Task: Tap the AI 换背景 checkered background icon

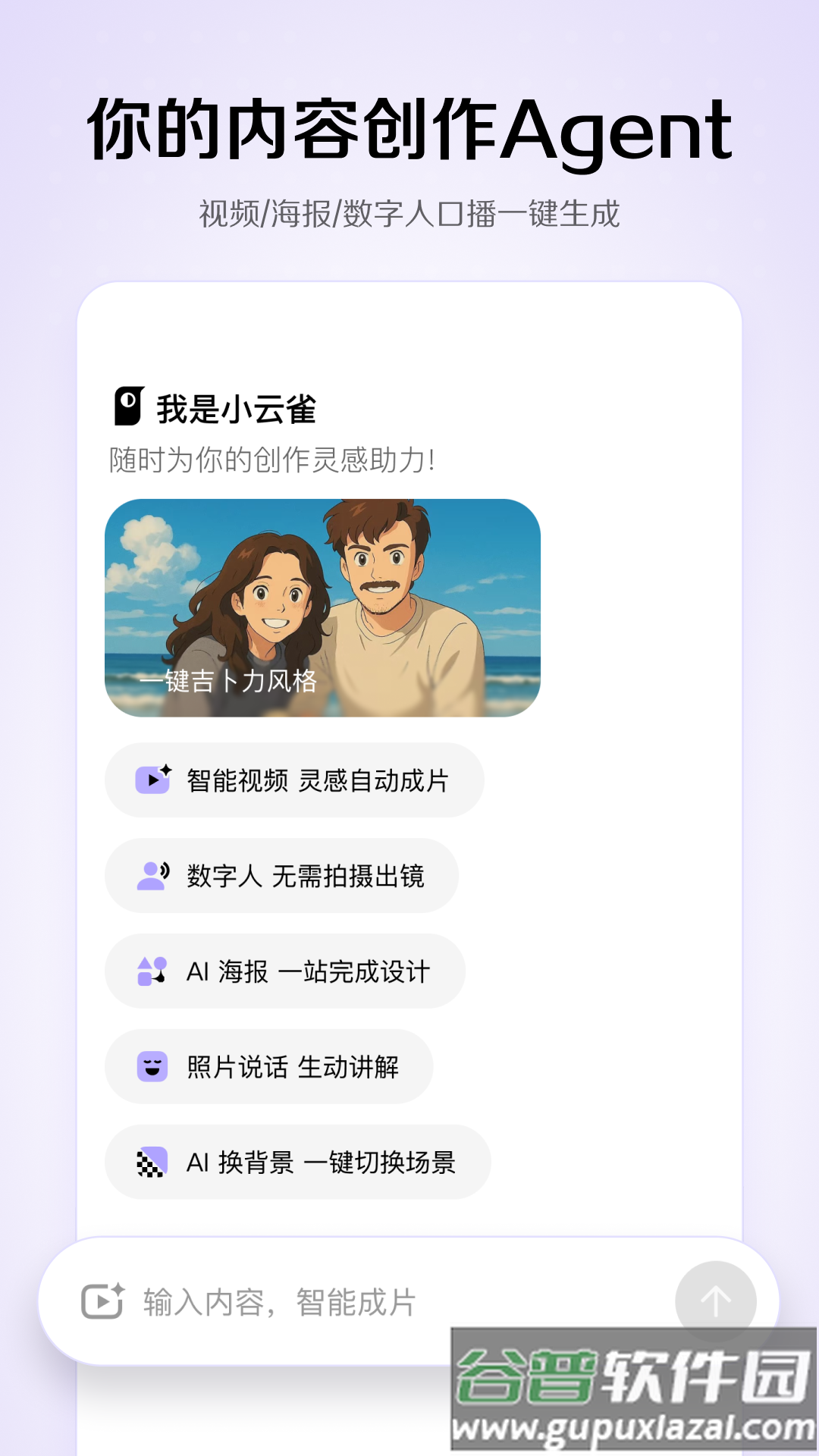Action: (153, 1162)
